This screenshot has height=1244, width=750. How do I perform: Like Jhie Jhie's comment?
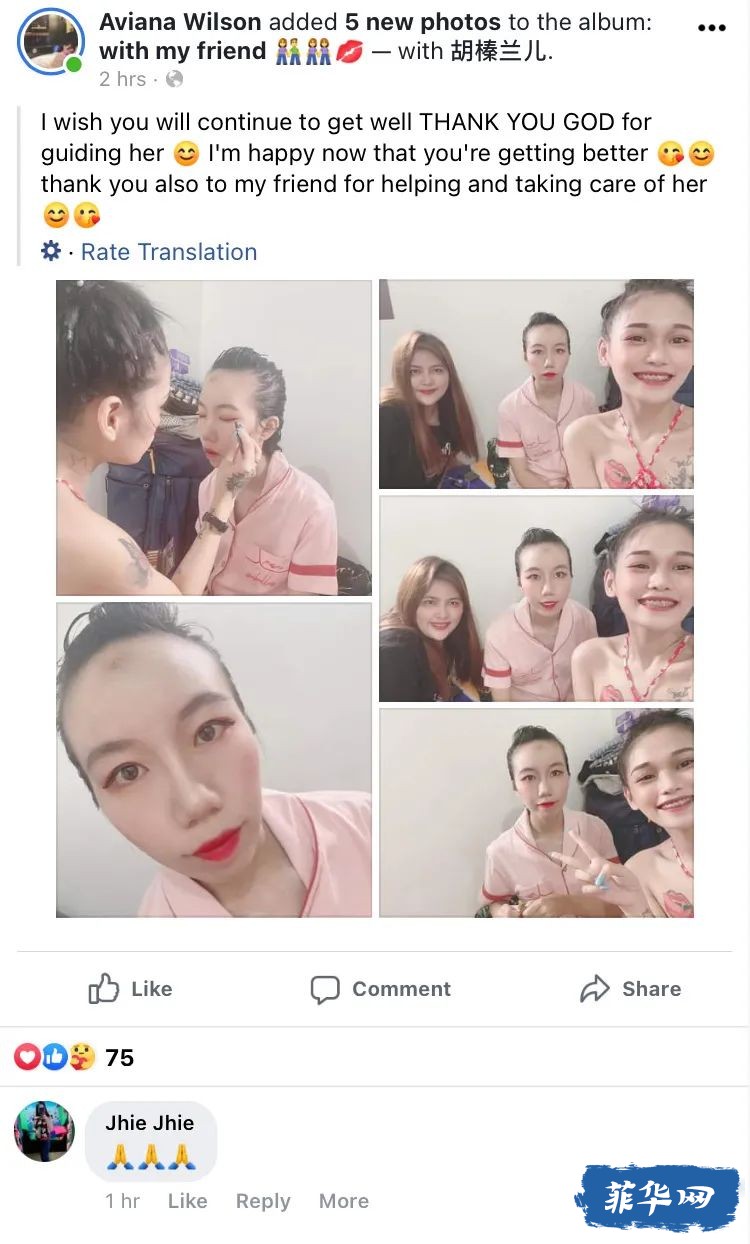click(187, 1201)
